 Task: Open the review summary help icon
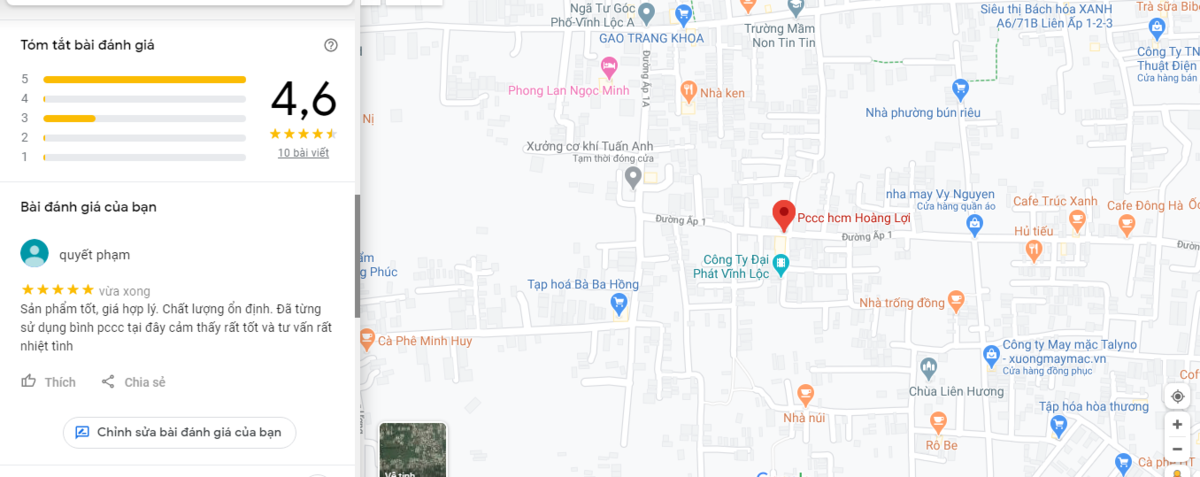pos(331,45)
